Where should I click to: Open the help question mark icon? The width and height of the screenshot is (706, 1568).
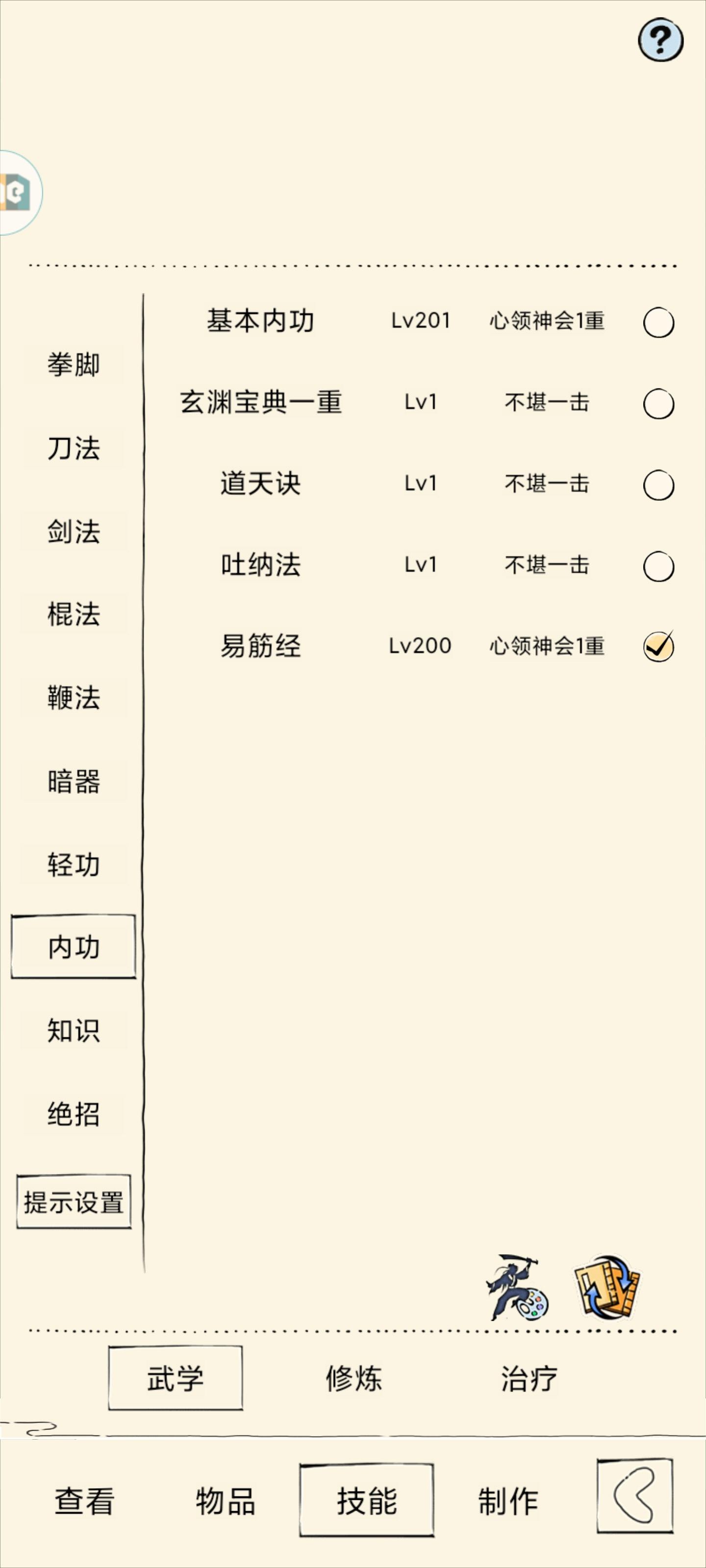(x=660, y=40)
